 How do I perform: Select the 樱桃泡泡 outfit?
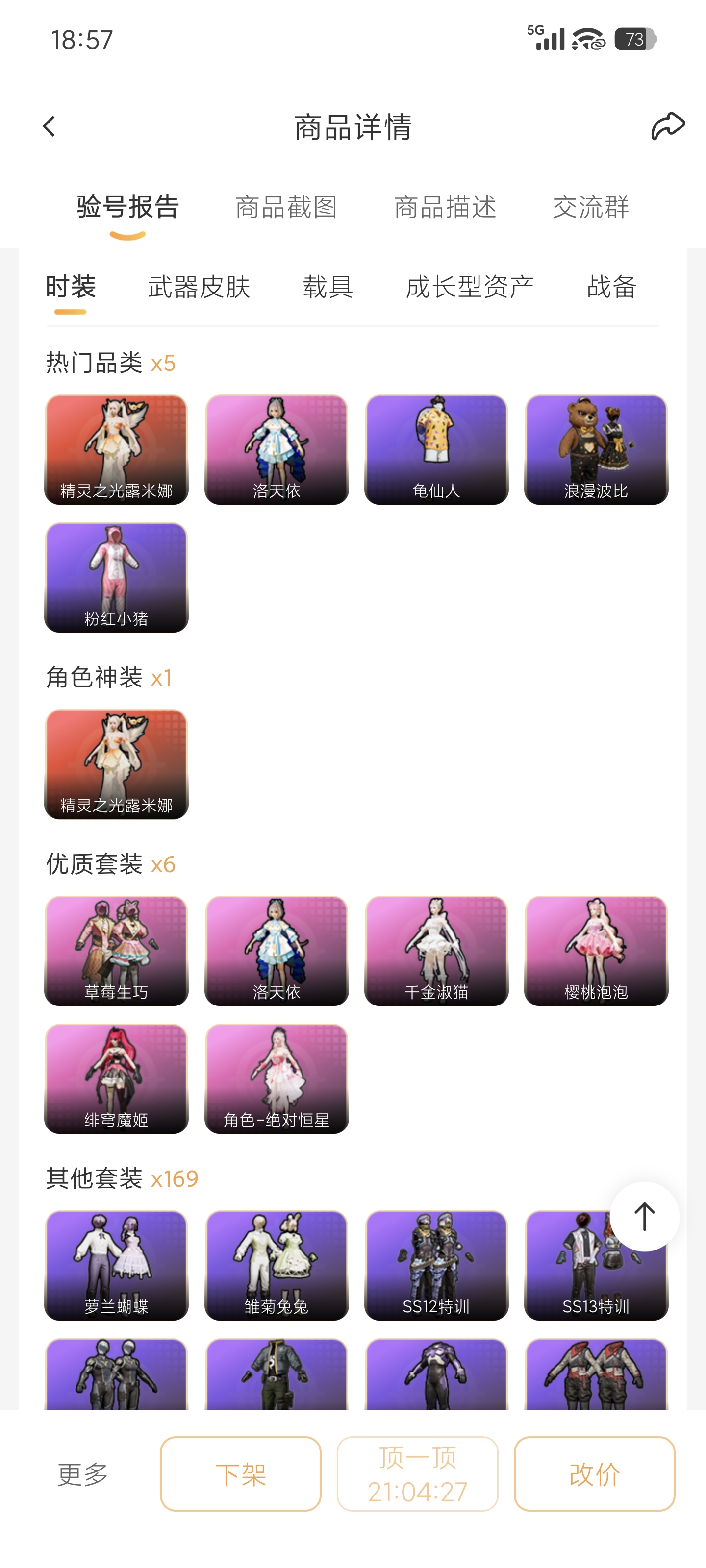pyautogui.click(x=596, y=951)
